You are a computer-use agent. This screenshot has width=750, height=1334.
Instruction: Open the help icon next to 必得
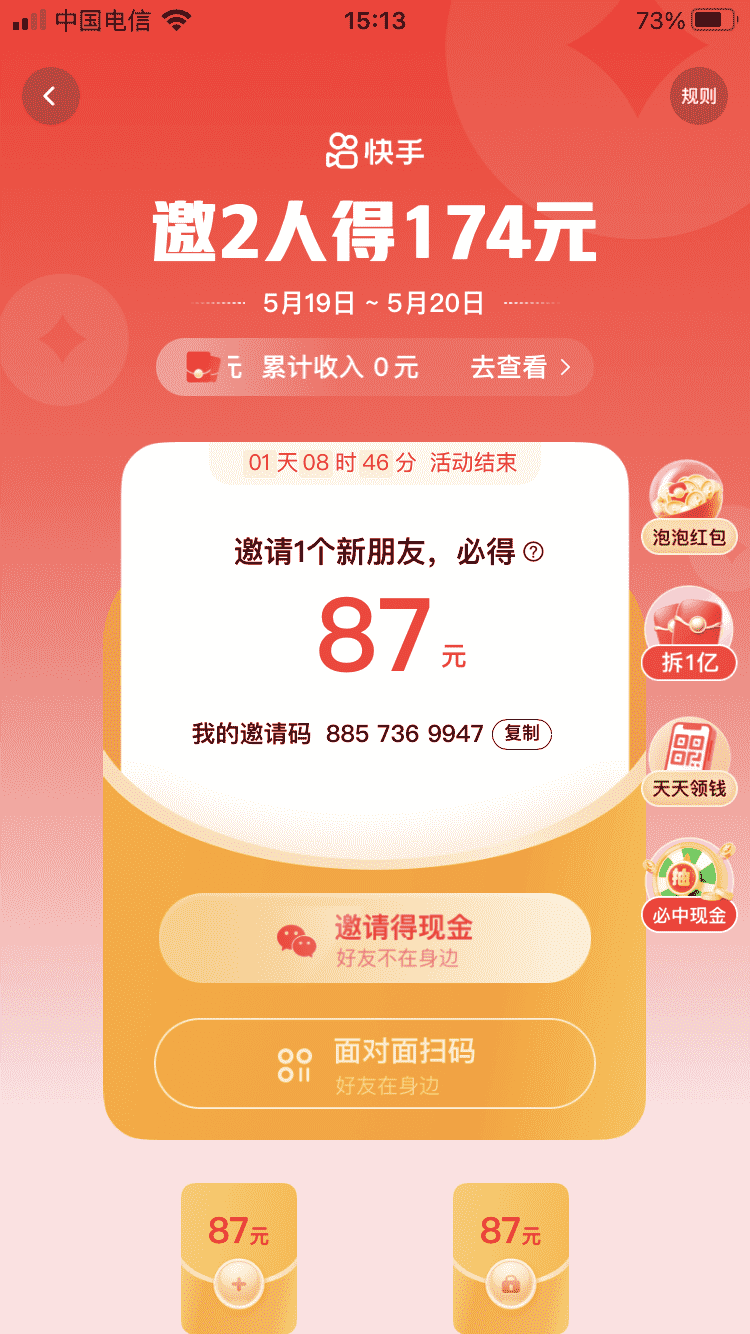(x=534, y=551)
